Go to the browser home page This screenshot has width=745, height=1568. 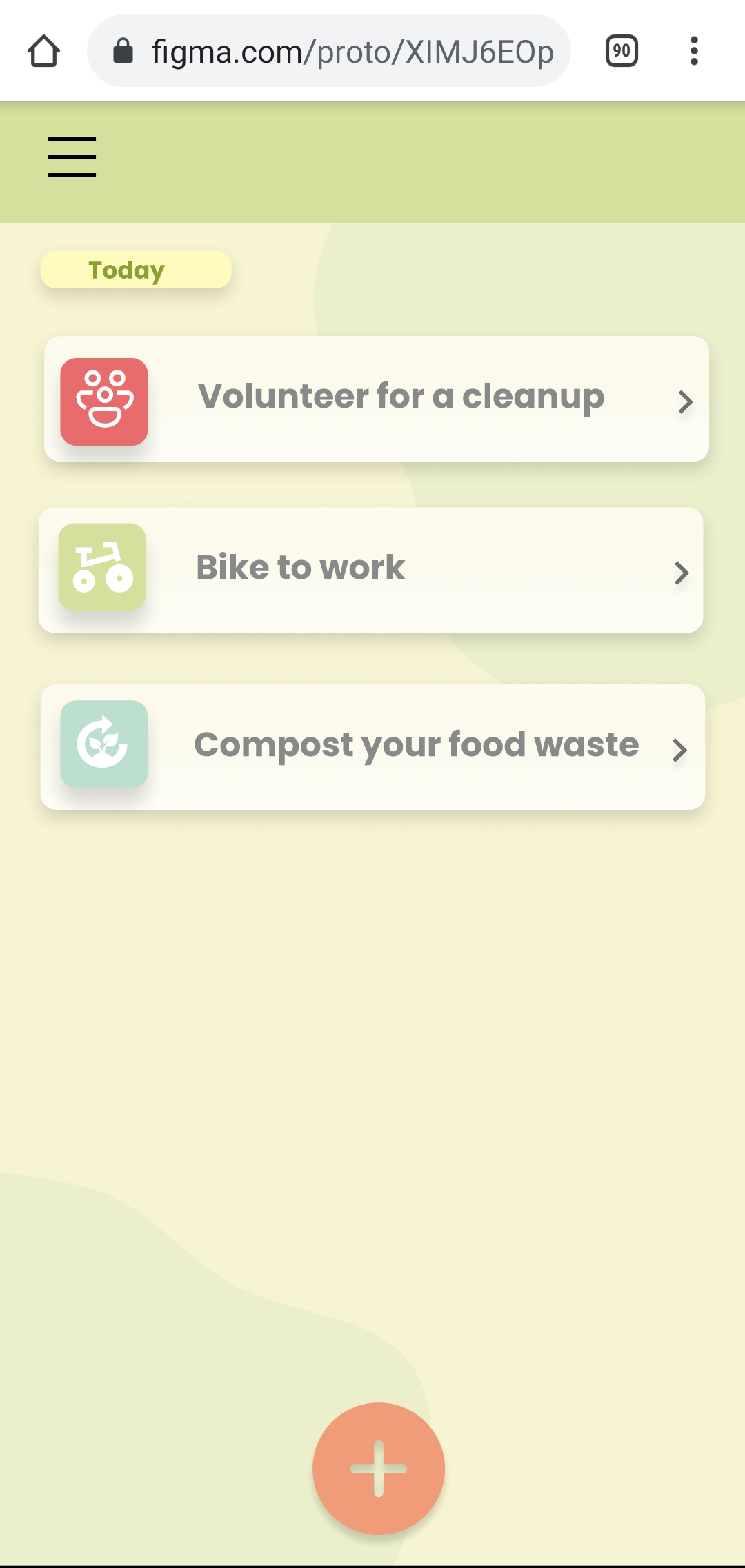pyautogui.click(x=44, y=51)
